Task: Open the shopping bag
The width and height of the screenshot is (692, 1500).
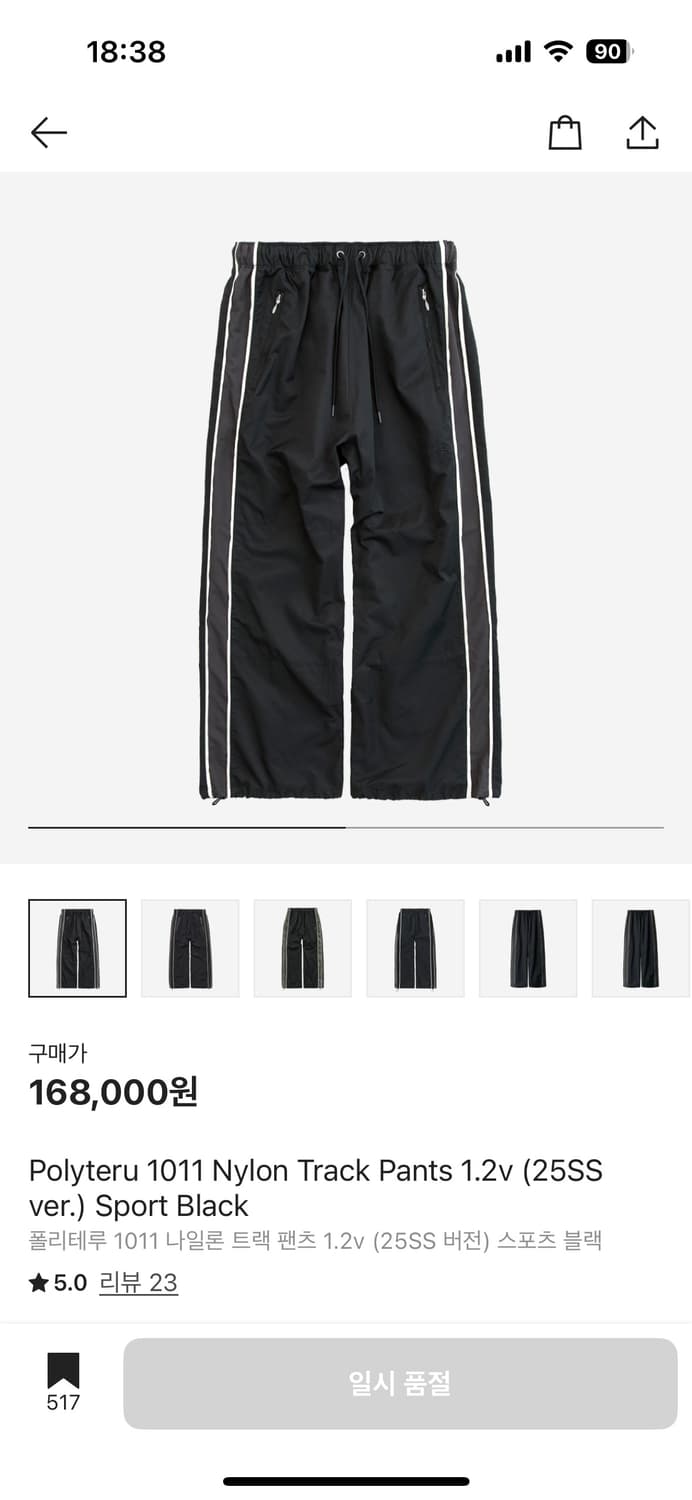Action: click(x=565, y=133)
